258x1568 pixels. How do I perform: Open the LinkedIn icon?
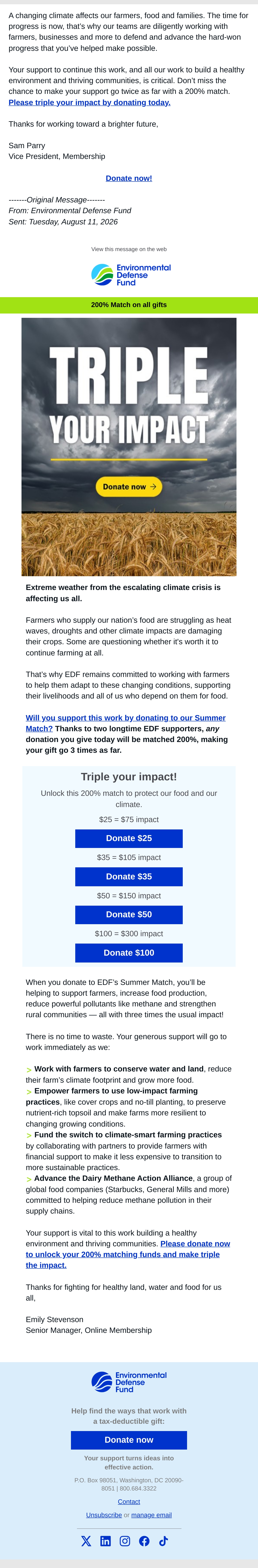pos(105,1541)
